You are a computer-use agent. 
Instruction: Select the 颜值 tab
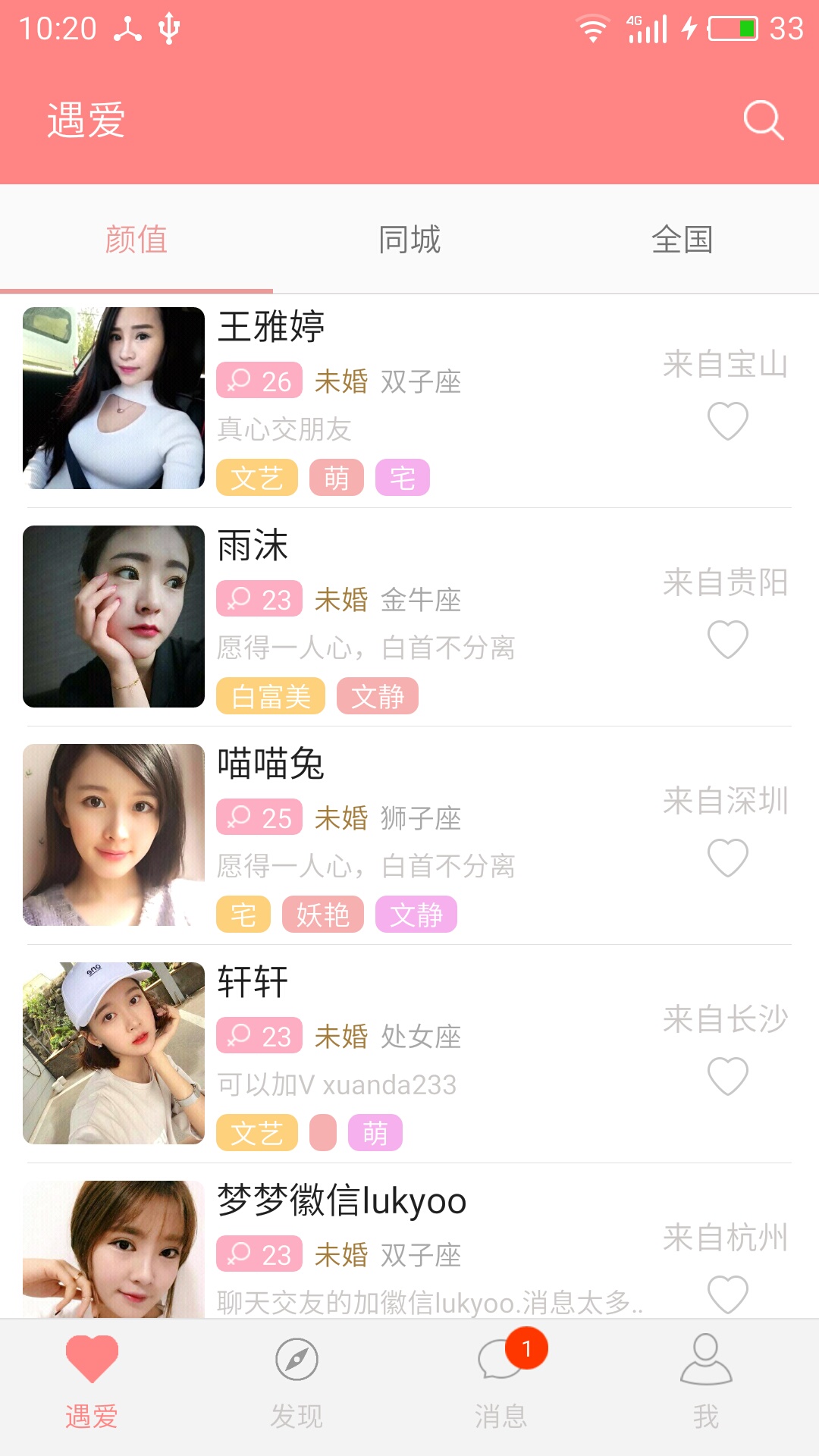click(x=136, y=240)
